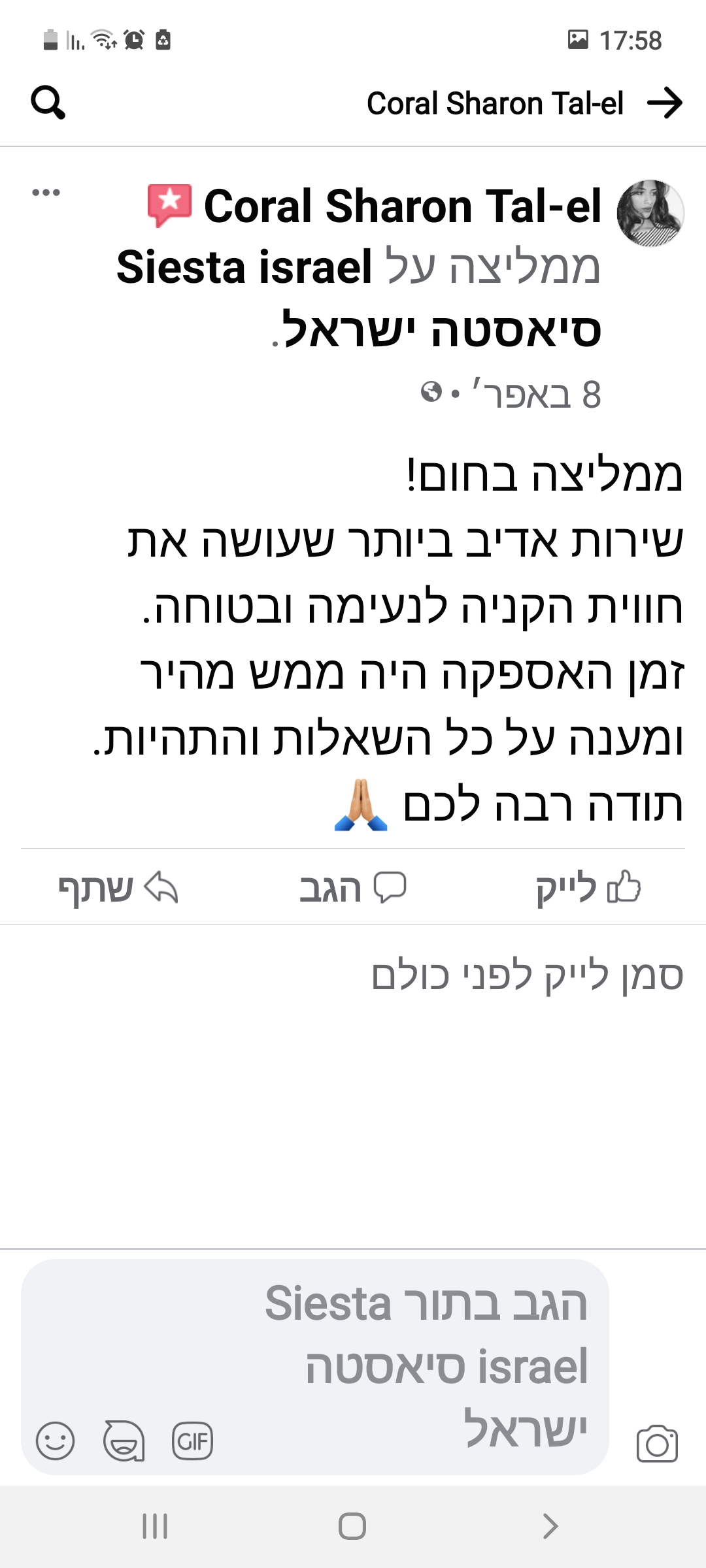
Task: Share this post (שתף)
Action: tap(118, 888)
